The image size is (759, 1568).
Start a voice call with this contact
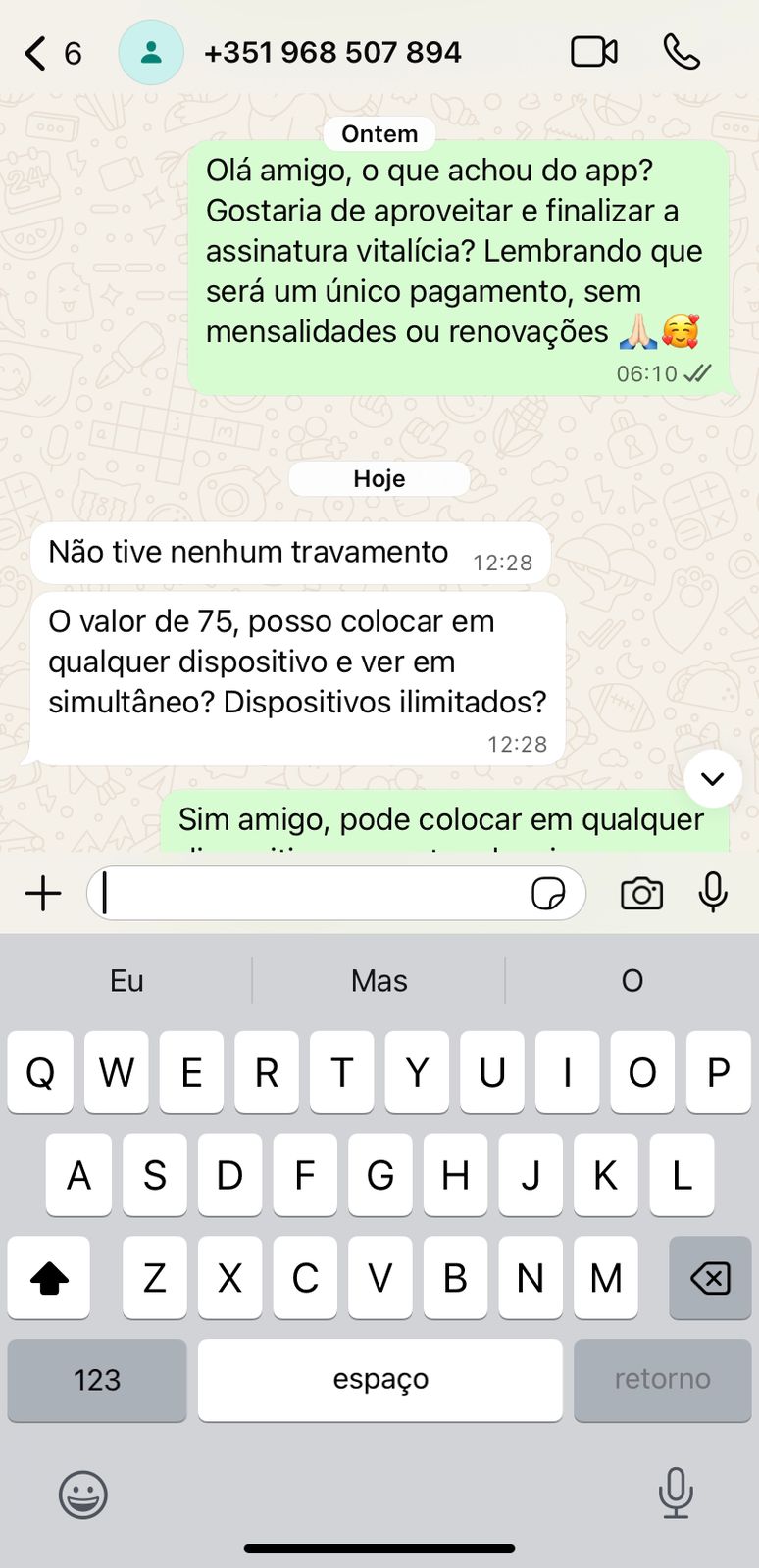(x=682, y=52)
